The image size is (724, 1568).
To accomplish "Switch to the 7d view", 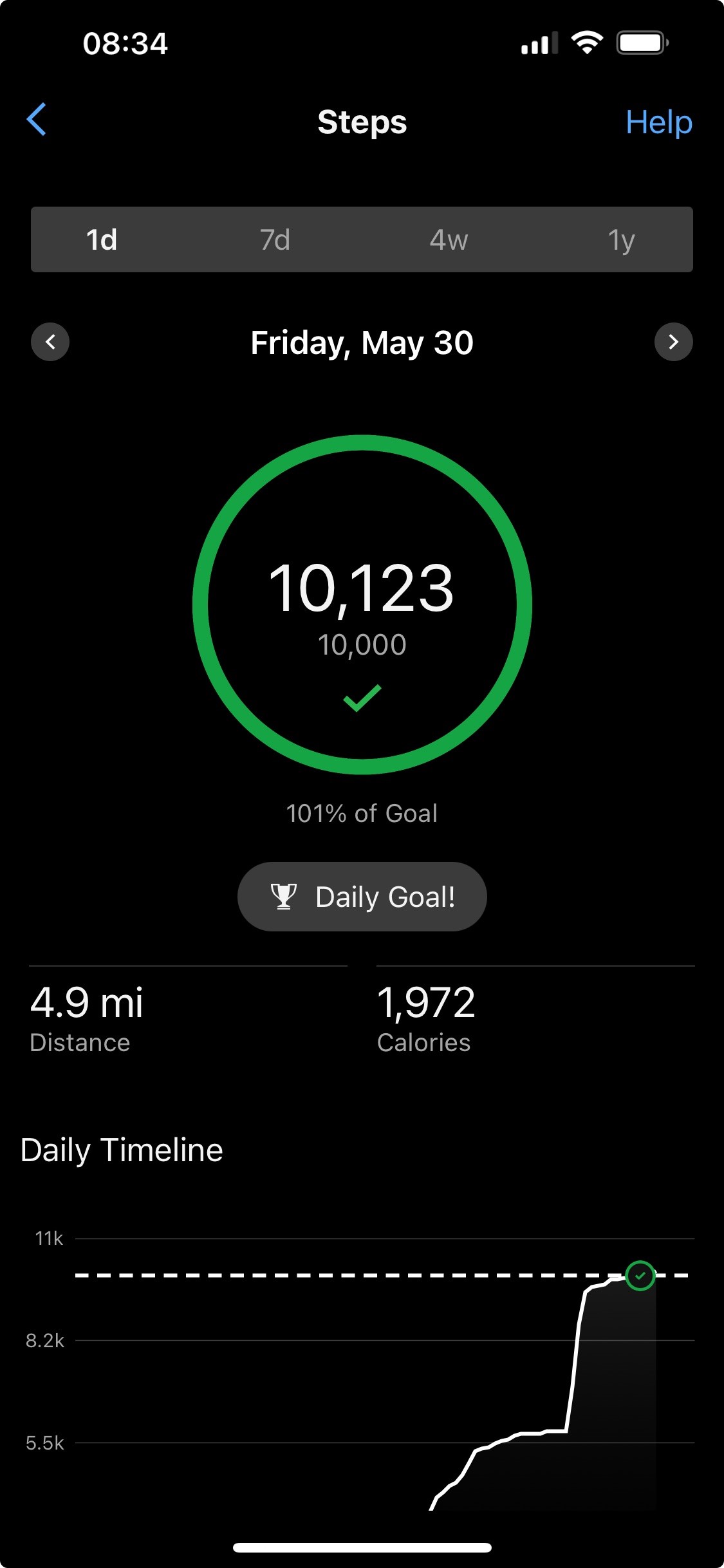I will pos(275,240).
